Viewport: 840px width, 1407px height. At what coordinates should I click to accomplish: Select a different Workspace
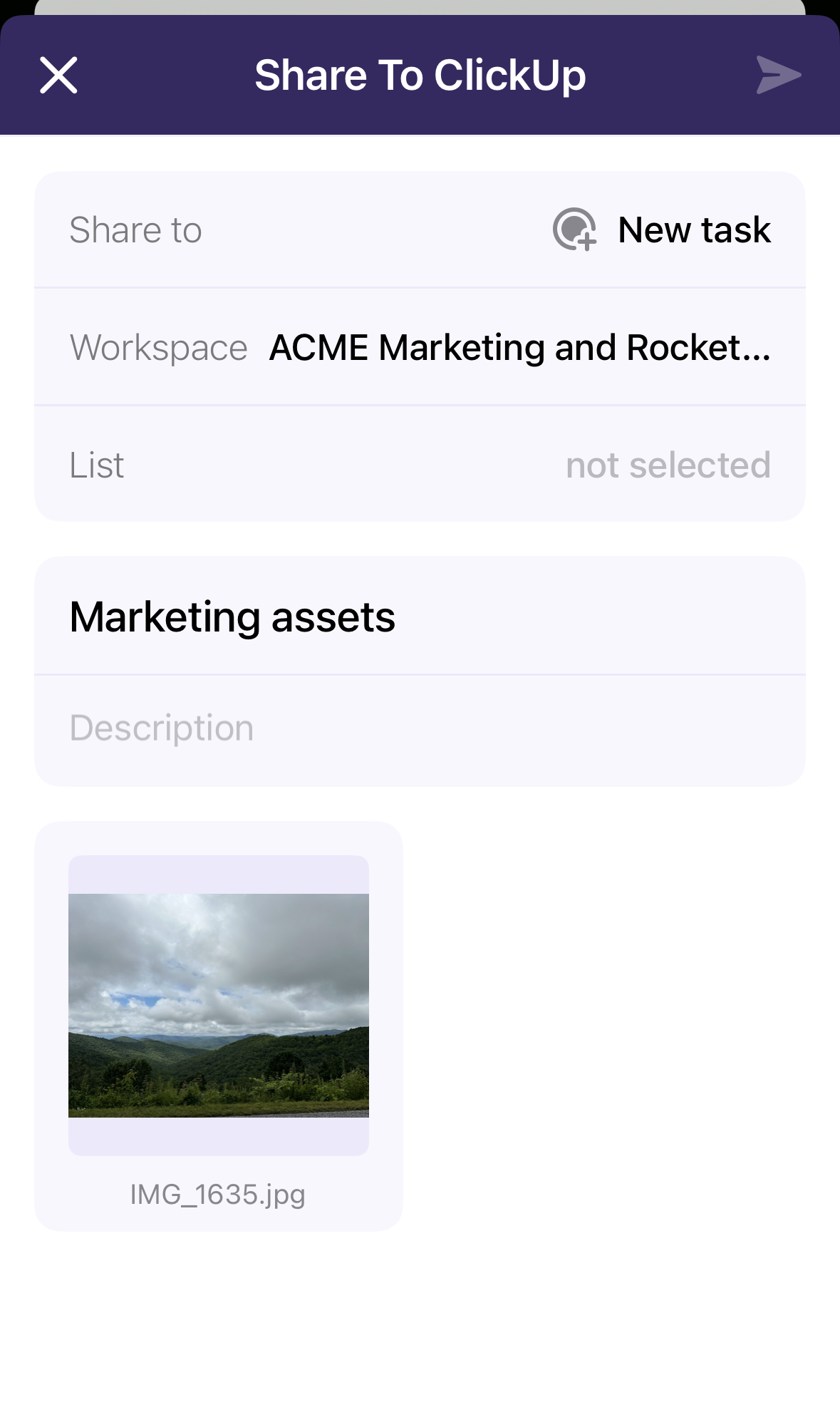point(519,348)
